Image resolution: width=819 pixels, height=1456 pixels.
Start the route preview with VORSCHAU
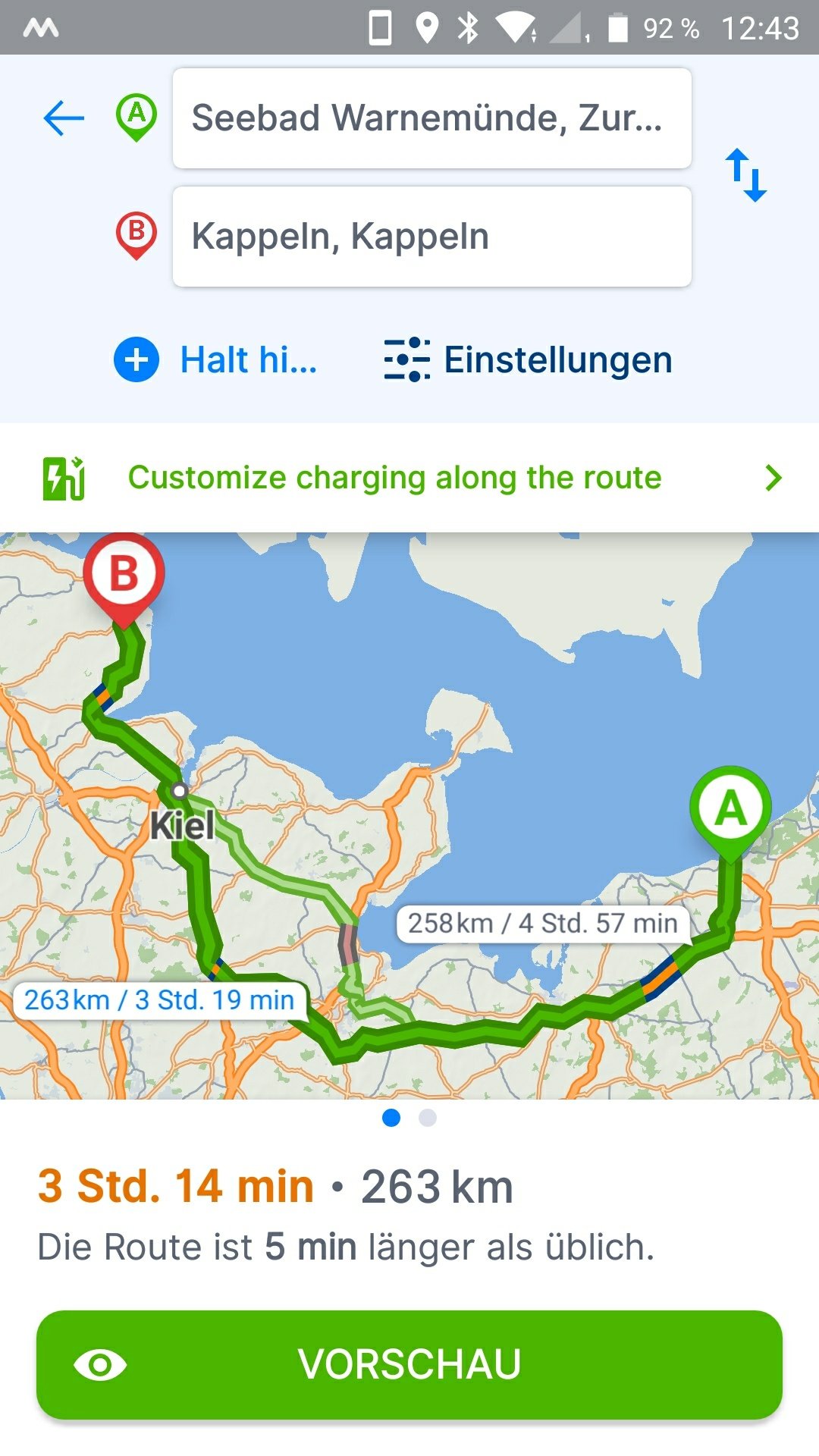[x=409, y=1364]
